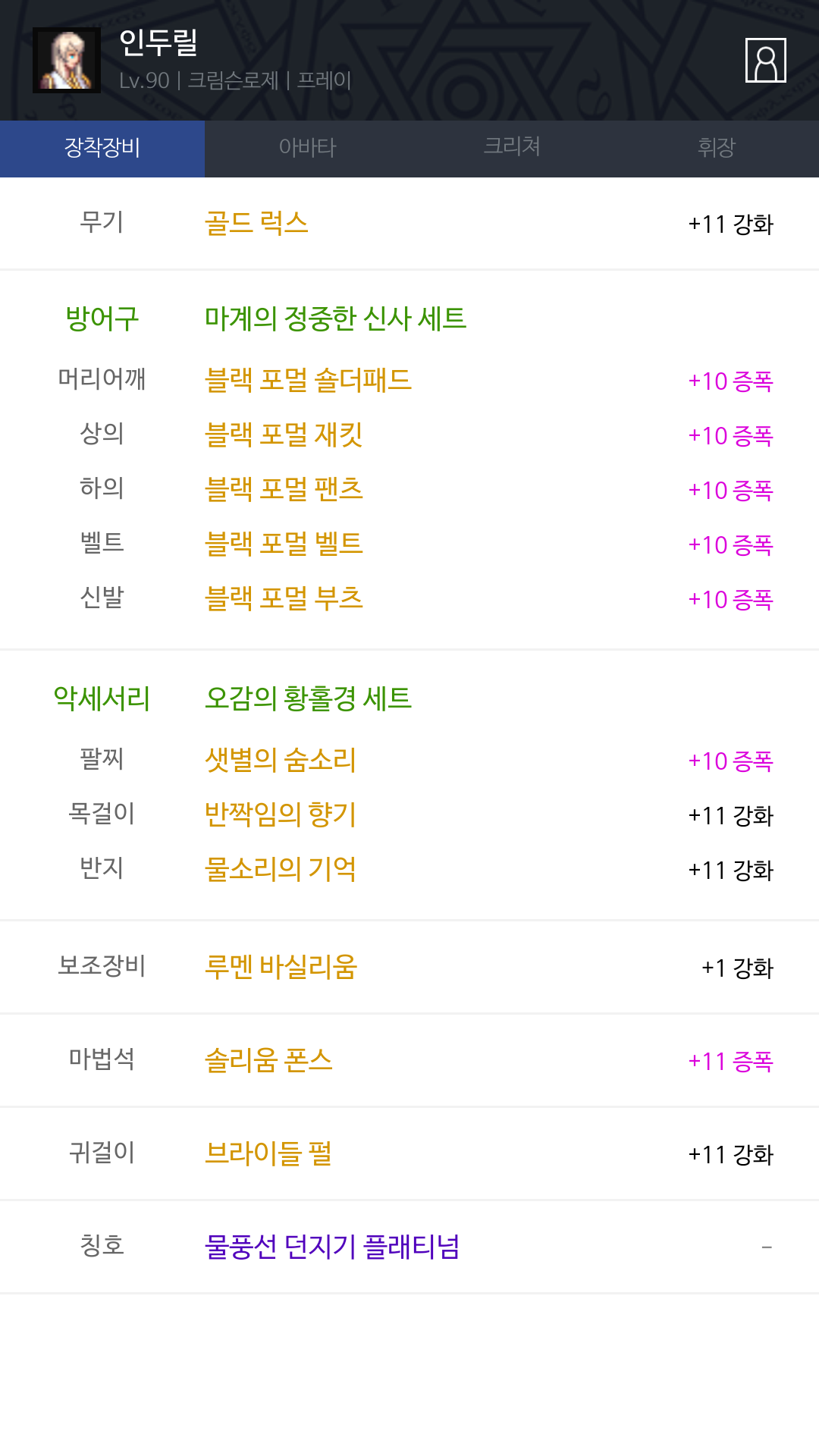Open title 물풍선 던지기 플래티넘
Screen dimensions: 819x1456
(332, 1247)
